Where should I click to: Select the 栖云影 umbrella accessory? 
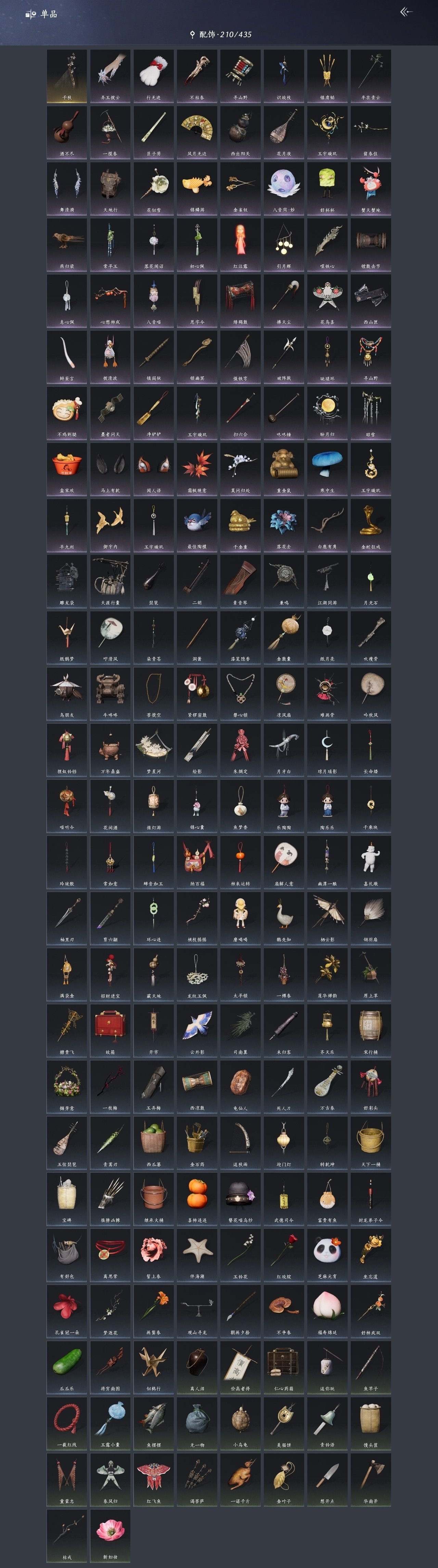[327, 917]
